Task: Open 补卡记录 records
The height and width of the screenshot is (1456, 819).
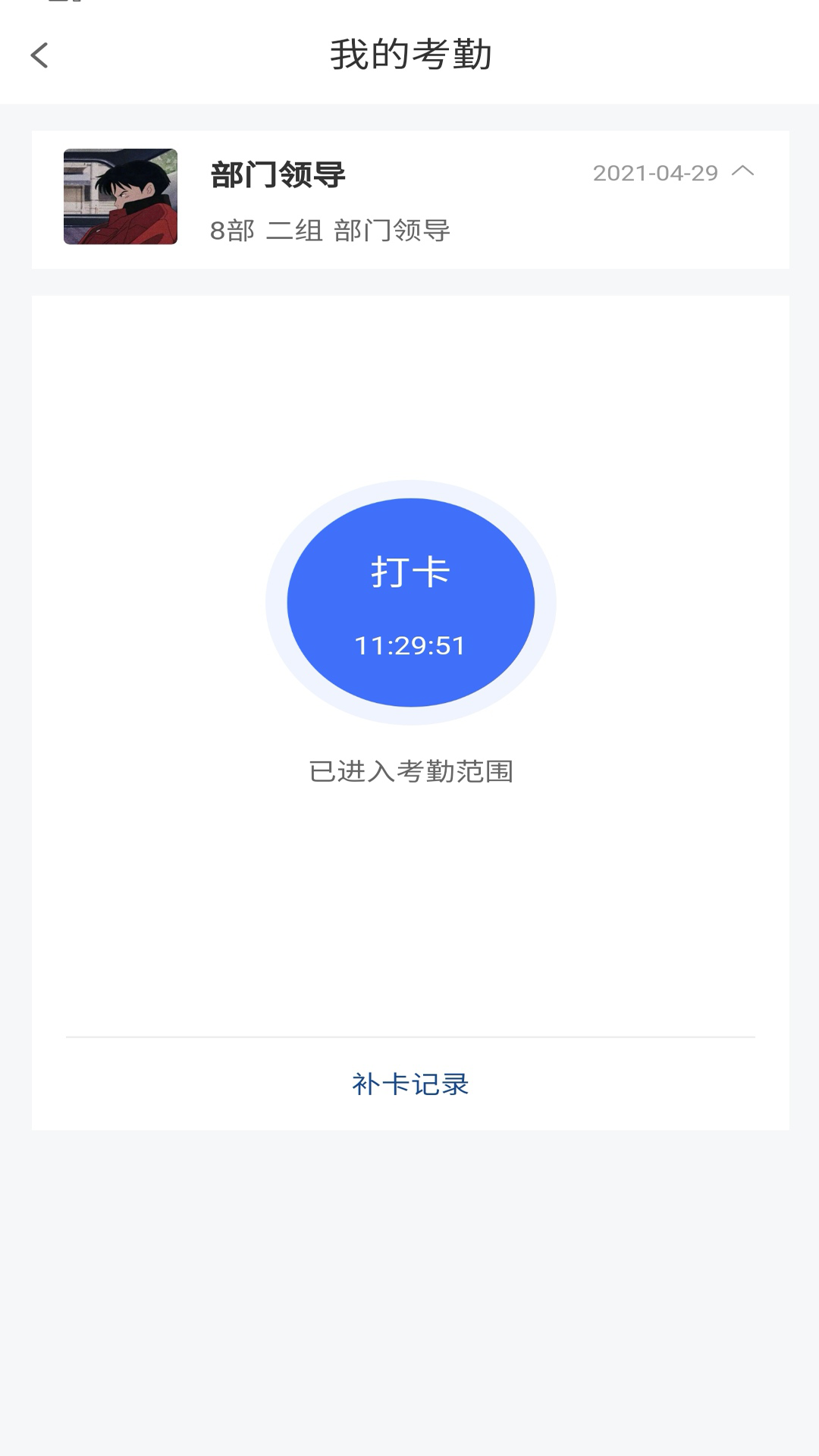Action: click(x=410, y=1084)
